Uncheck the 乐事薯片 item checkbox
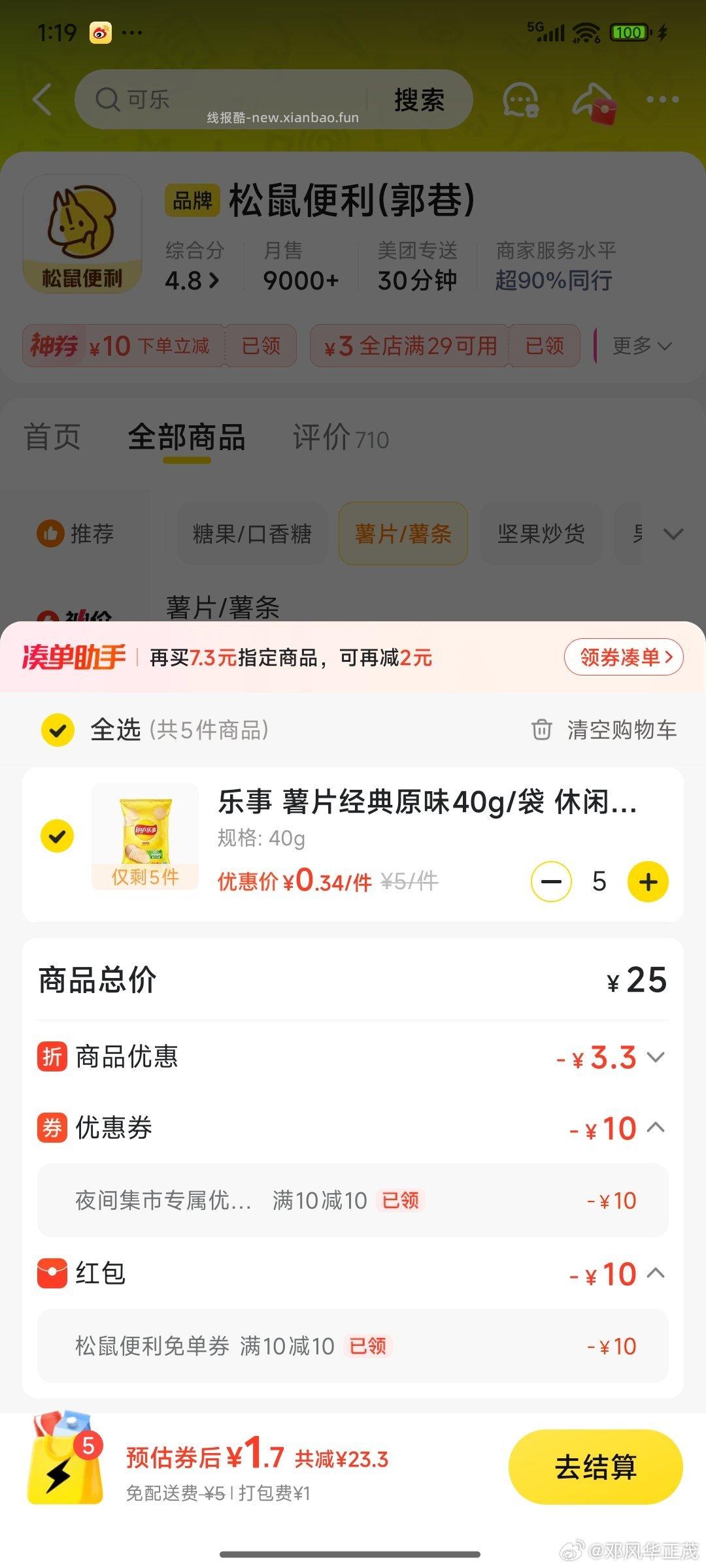 click(58, 835)
